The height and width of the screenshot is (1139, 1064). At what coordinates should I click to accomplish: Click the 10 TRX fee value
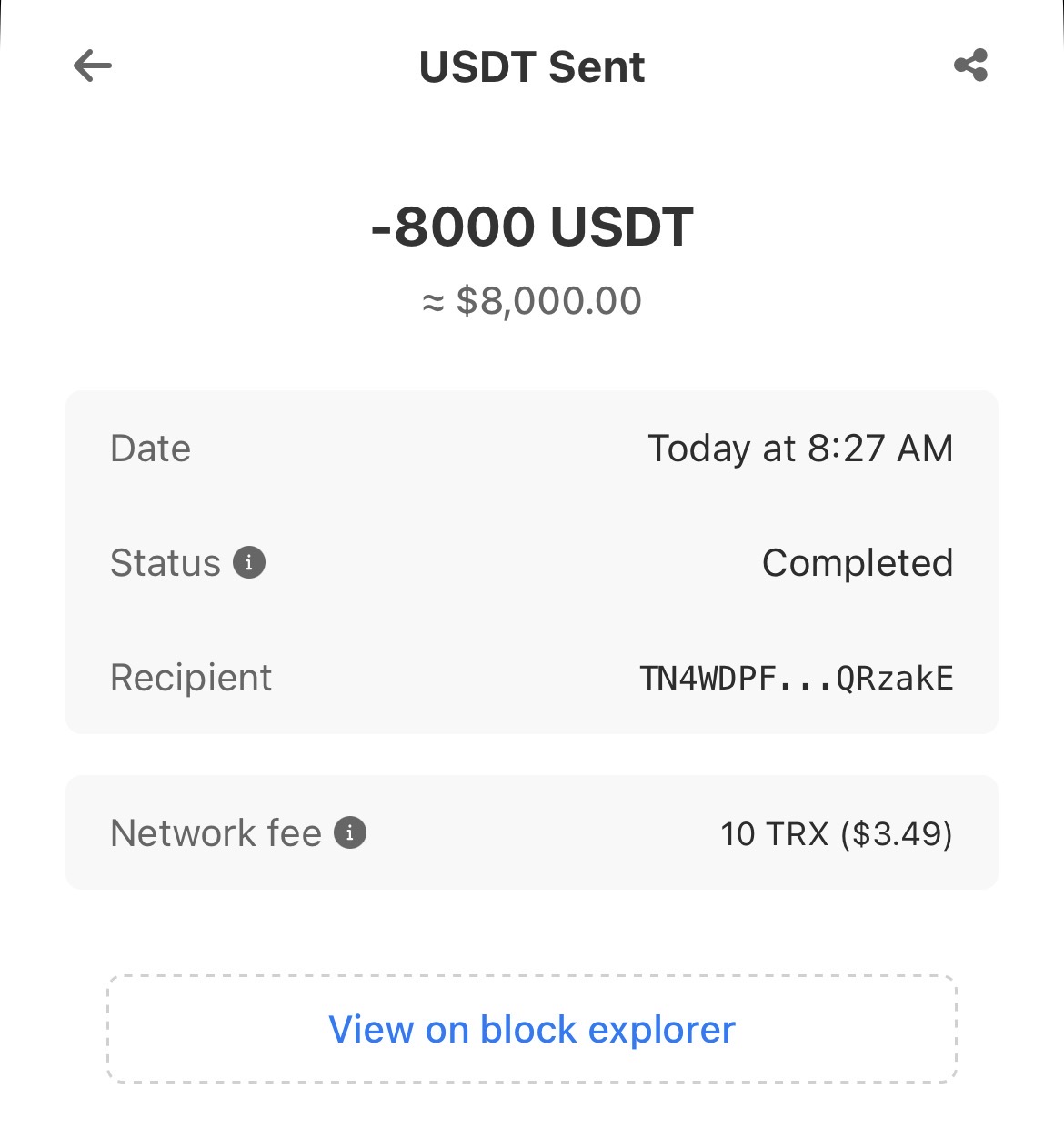click(x=836, y=832)
